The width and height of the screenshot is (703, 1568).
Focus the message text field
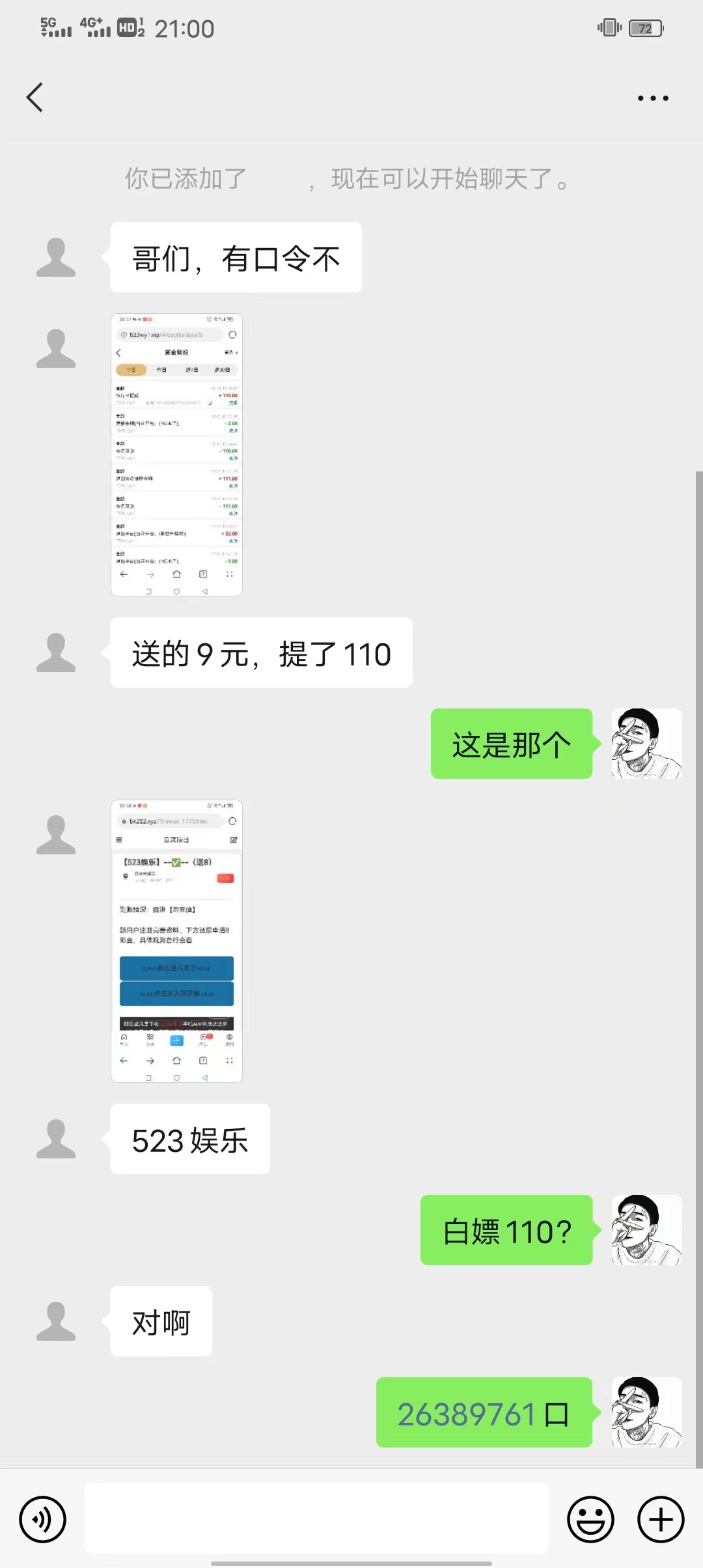point(316,1519)
